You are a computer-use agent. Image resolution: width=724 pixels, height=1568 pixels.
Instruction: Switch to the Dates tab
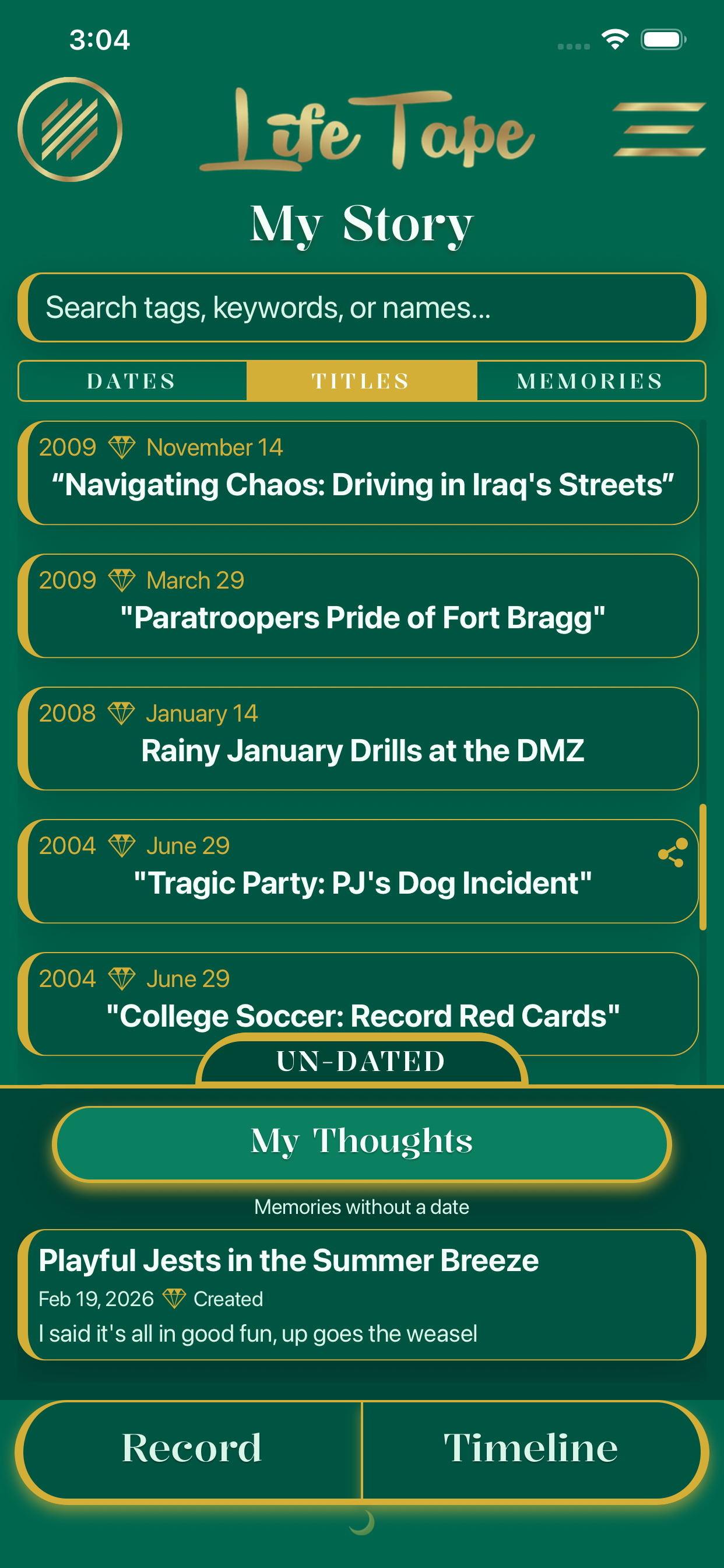coord(132,381)
